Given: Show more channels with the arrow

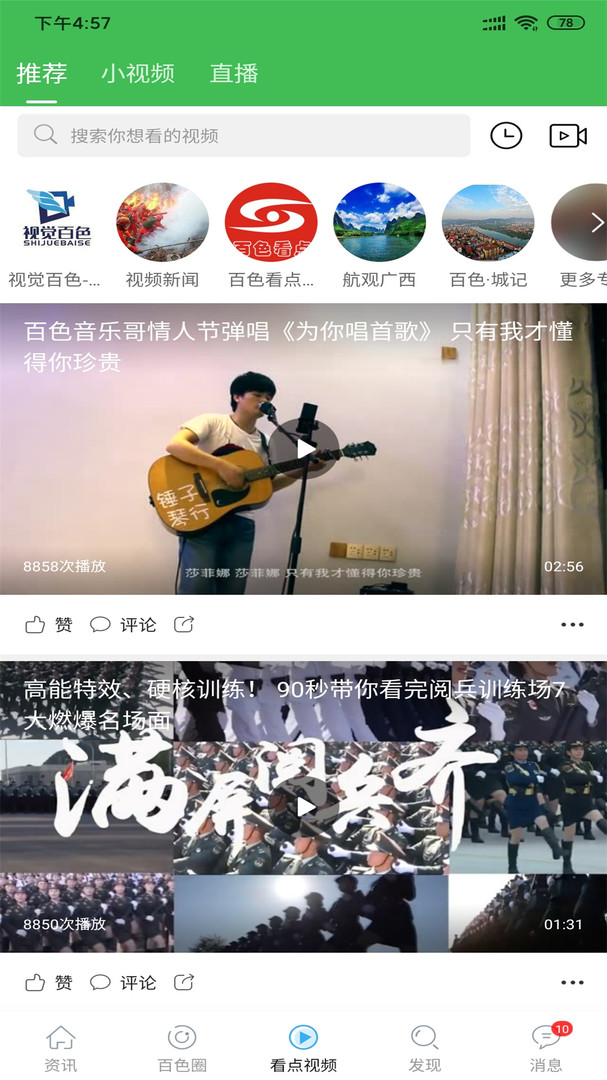Looking at the screenshot, I should [x=597, y=222].
